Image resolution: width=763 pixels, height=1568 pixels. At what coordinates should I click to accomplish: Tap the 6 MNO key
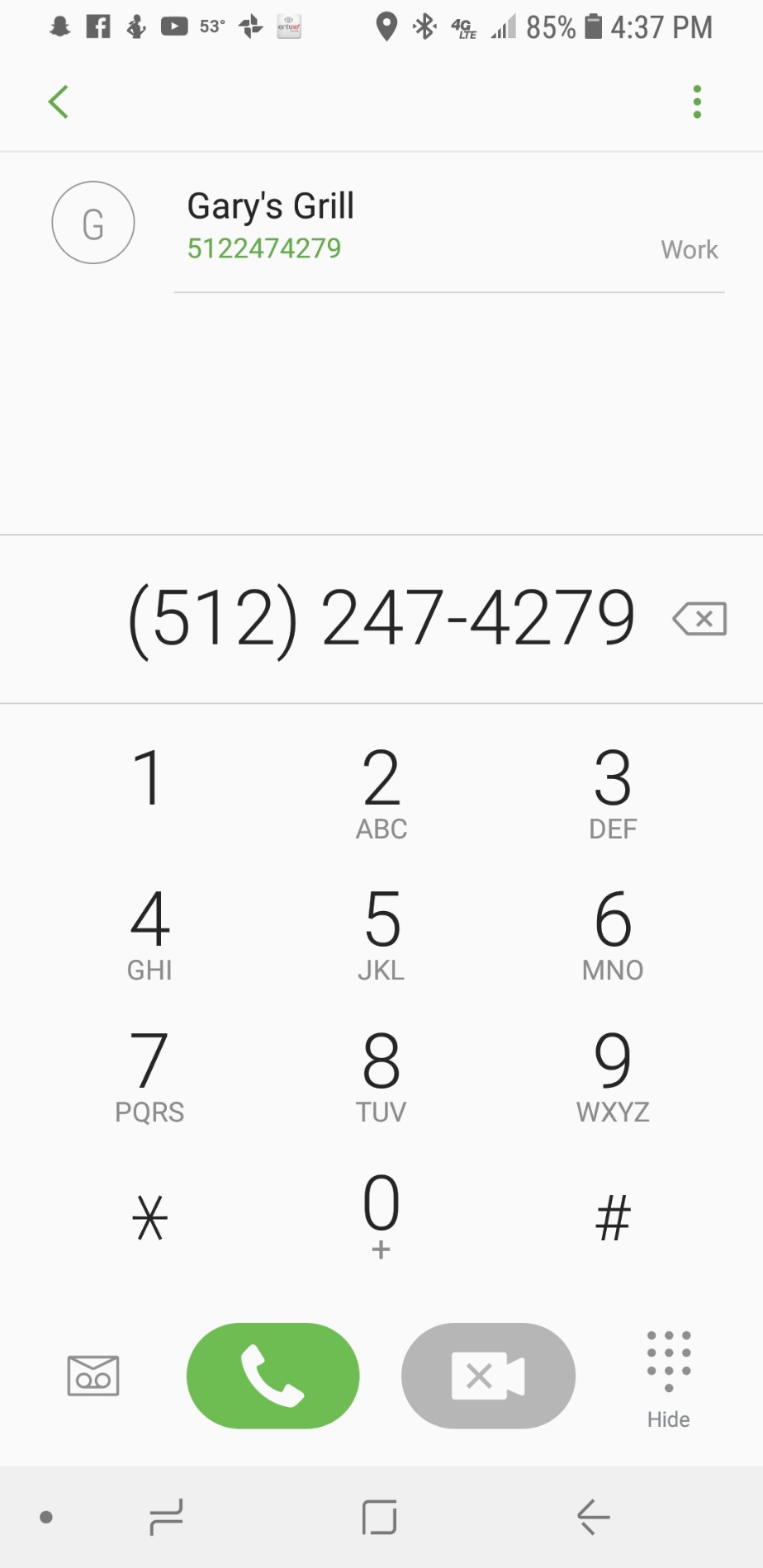(x=613, y=933)
